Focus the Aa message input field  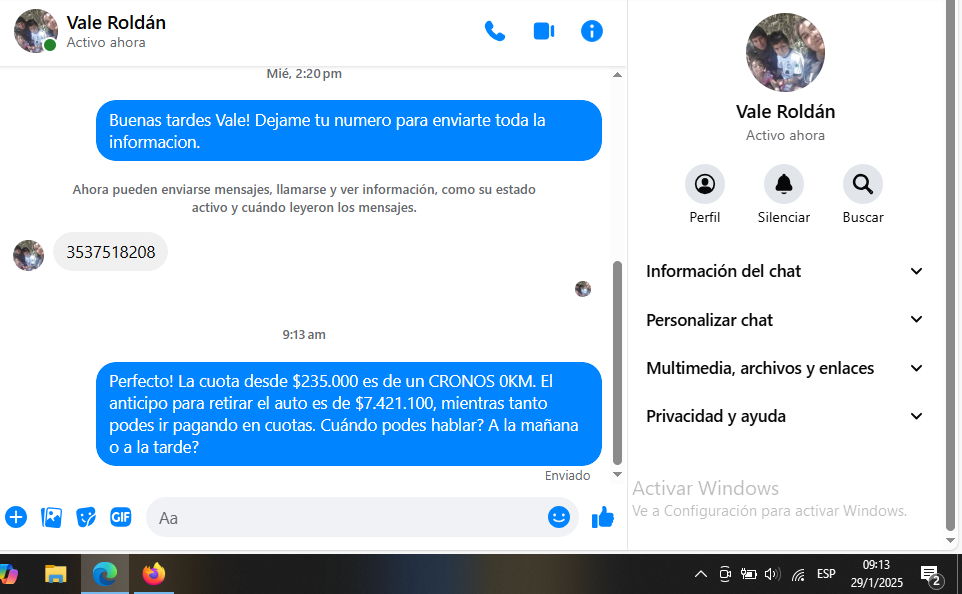pyautogui.click(x=340, y=517)
